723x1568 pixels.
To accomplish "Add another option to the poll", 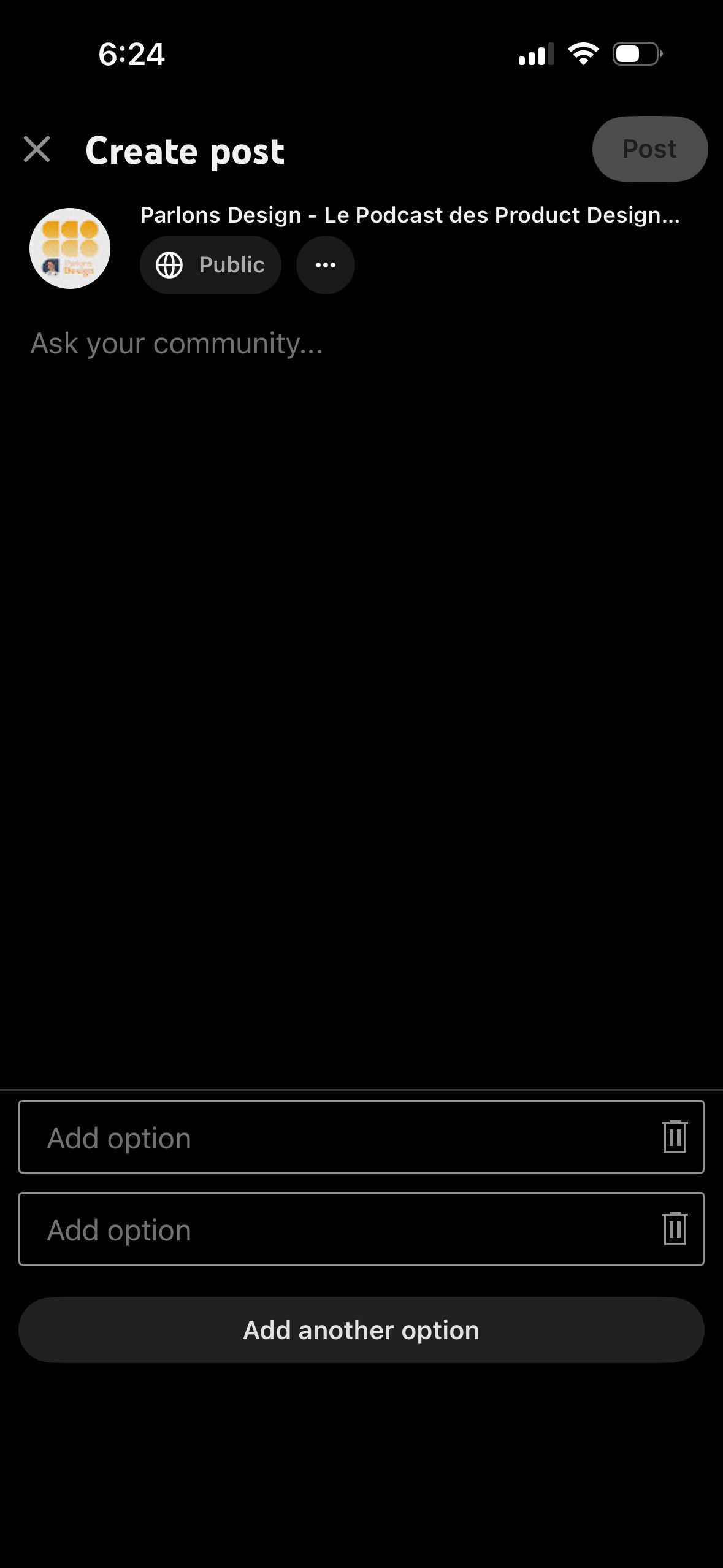I will (361, 1330).
